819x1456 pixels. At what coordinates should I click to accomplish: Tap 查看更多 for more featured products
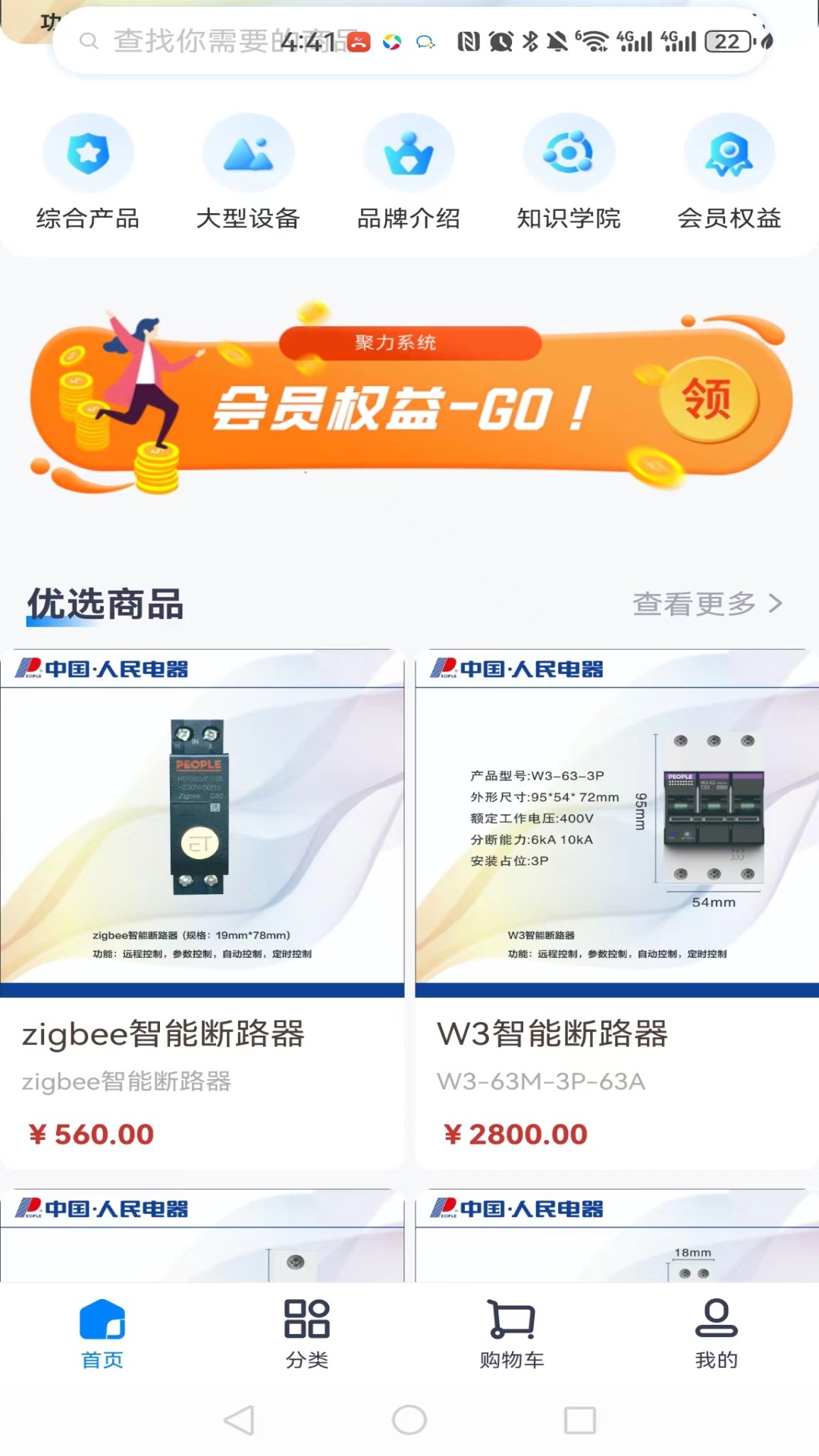pyautogui.click(x=707, y=604)
